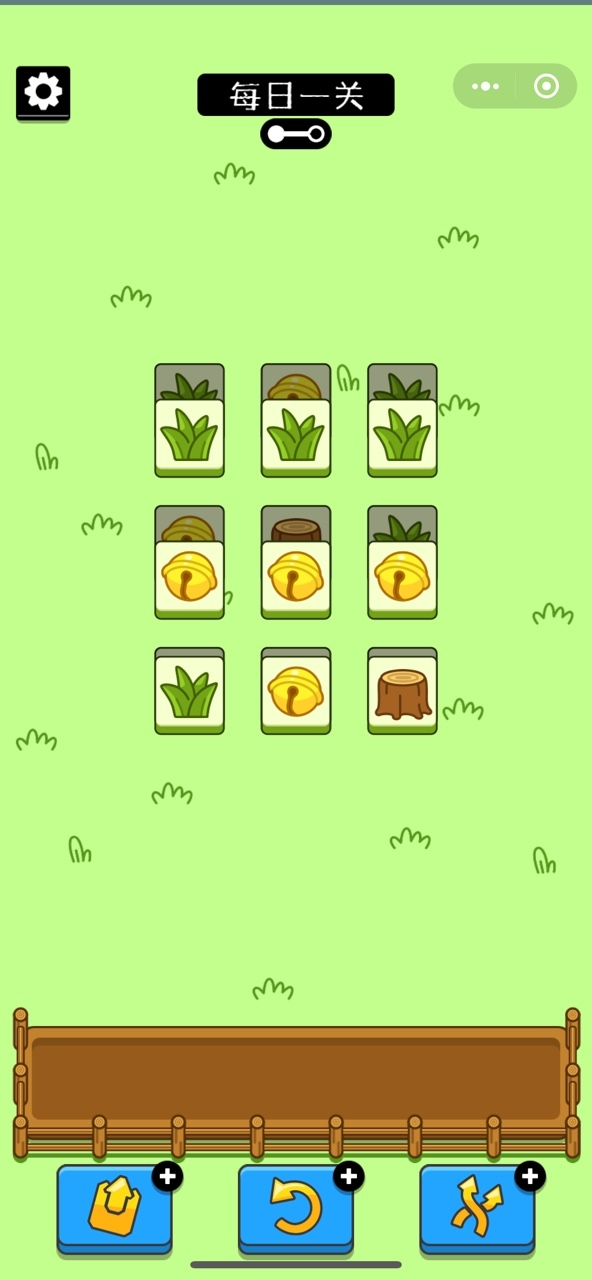The width and height of the screenshot is (592, 1280).
Task: Select the bell tile in the grid center
Action: [296, 580]
